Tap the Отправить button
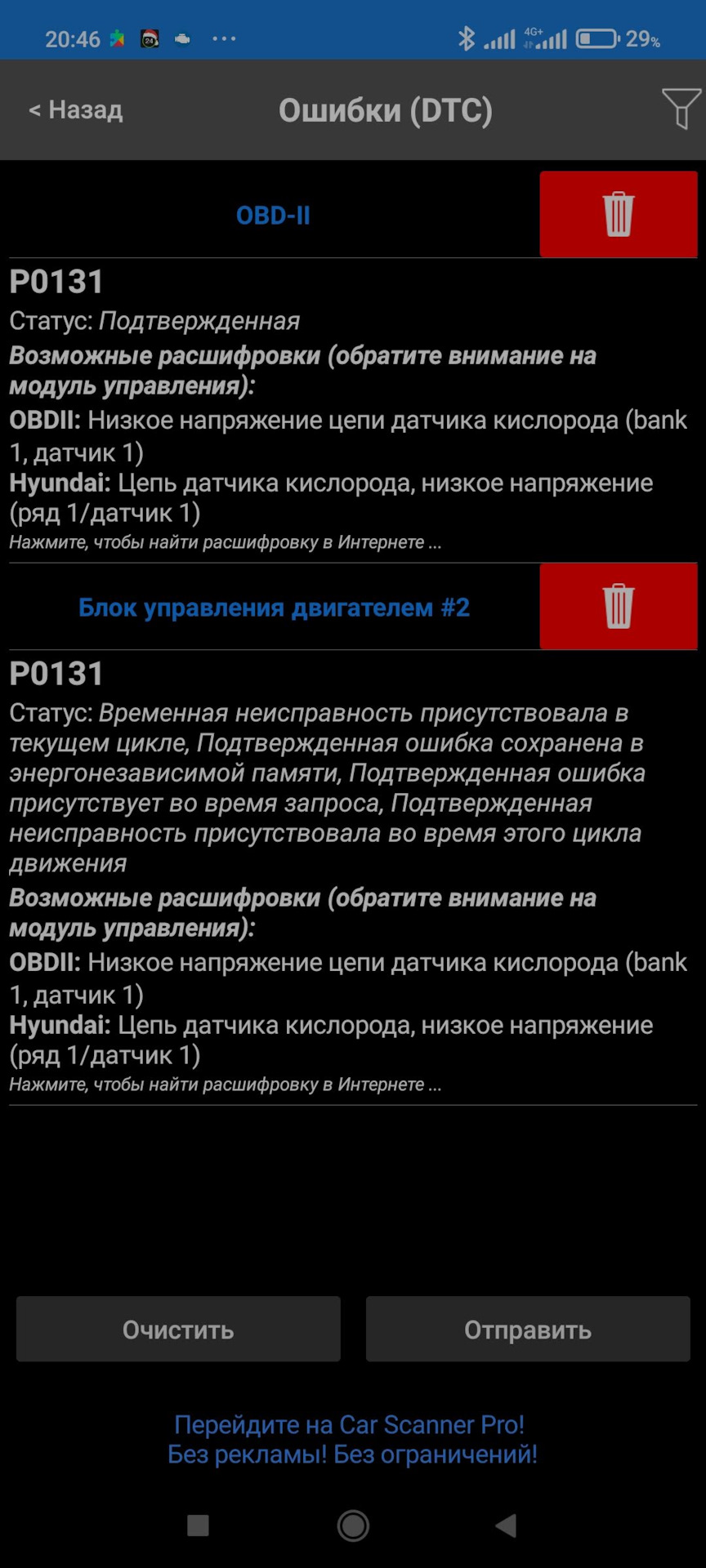Screen dimensions: 706x1568 click(x=528, y=1330)
